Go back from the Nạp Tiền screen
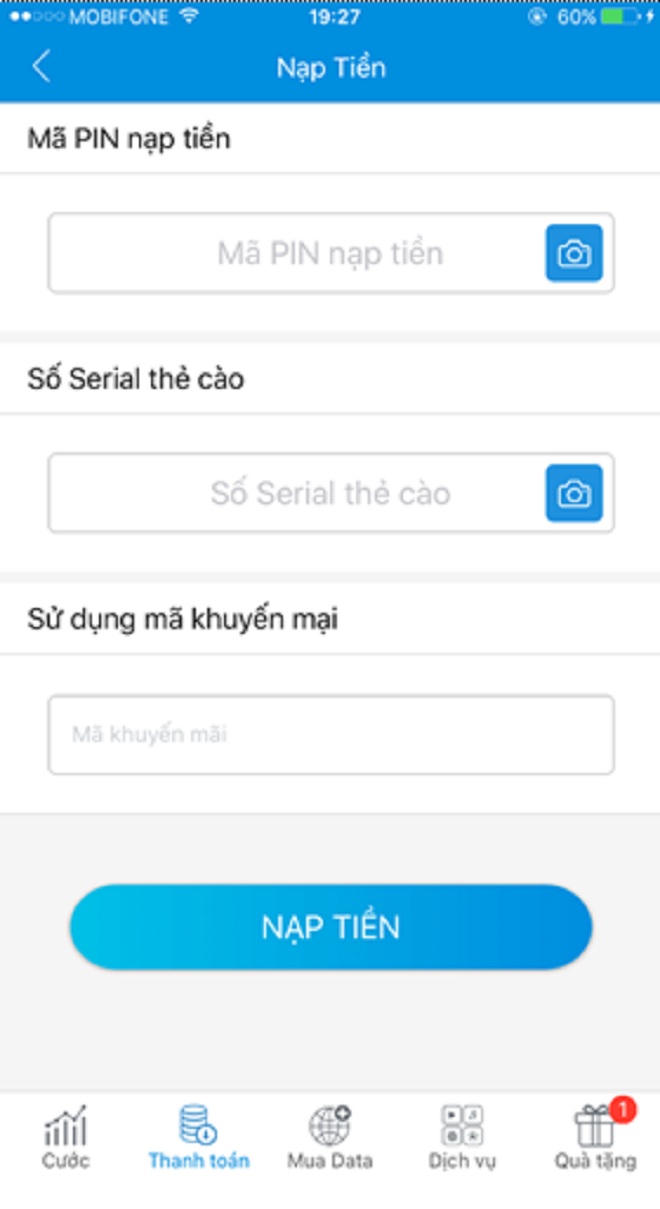The height and width of the screenshot is (1209, 660). click(x=41, y=67)
